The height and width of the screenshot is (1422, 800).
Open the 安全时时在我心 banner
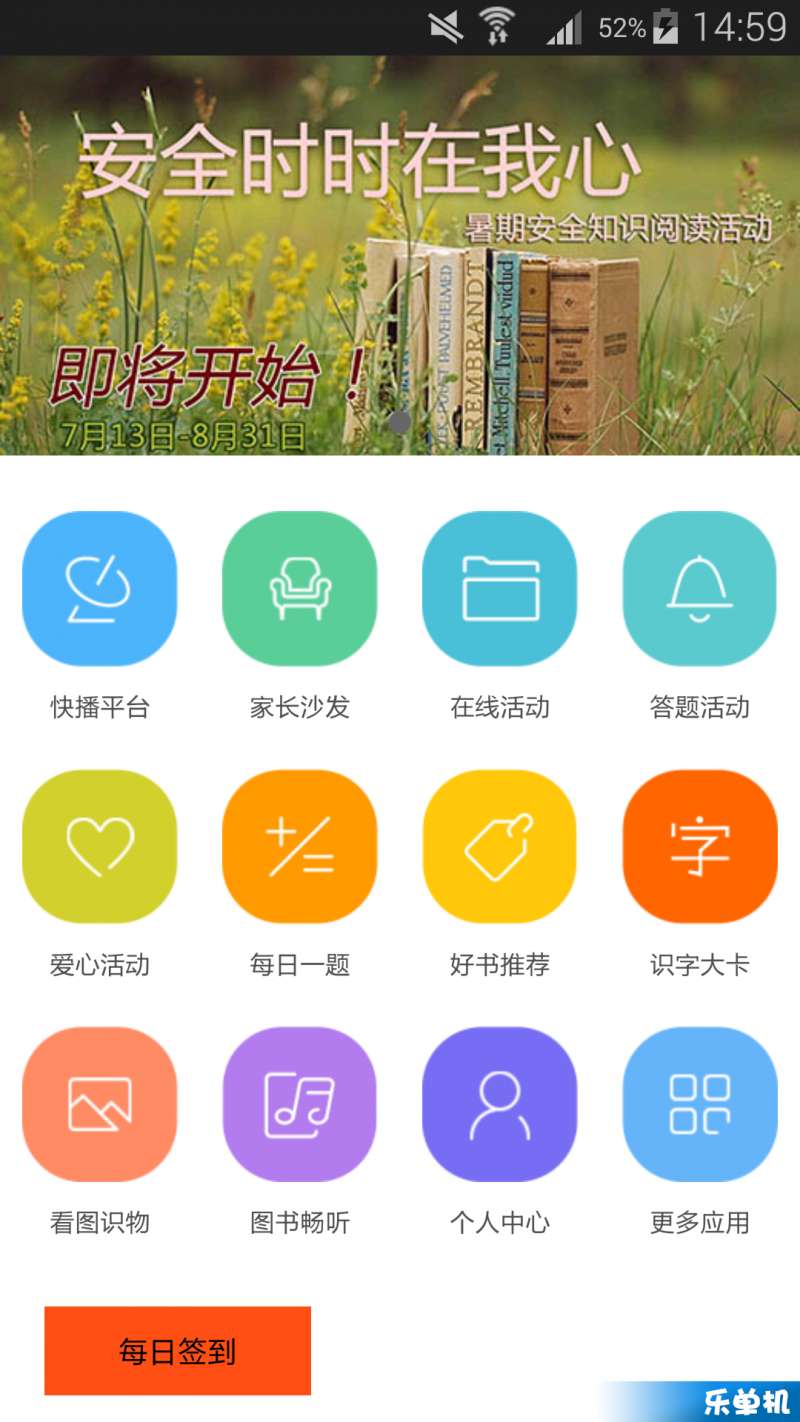400,255
